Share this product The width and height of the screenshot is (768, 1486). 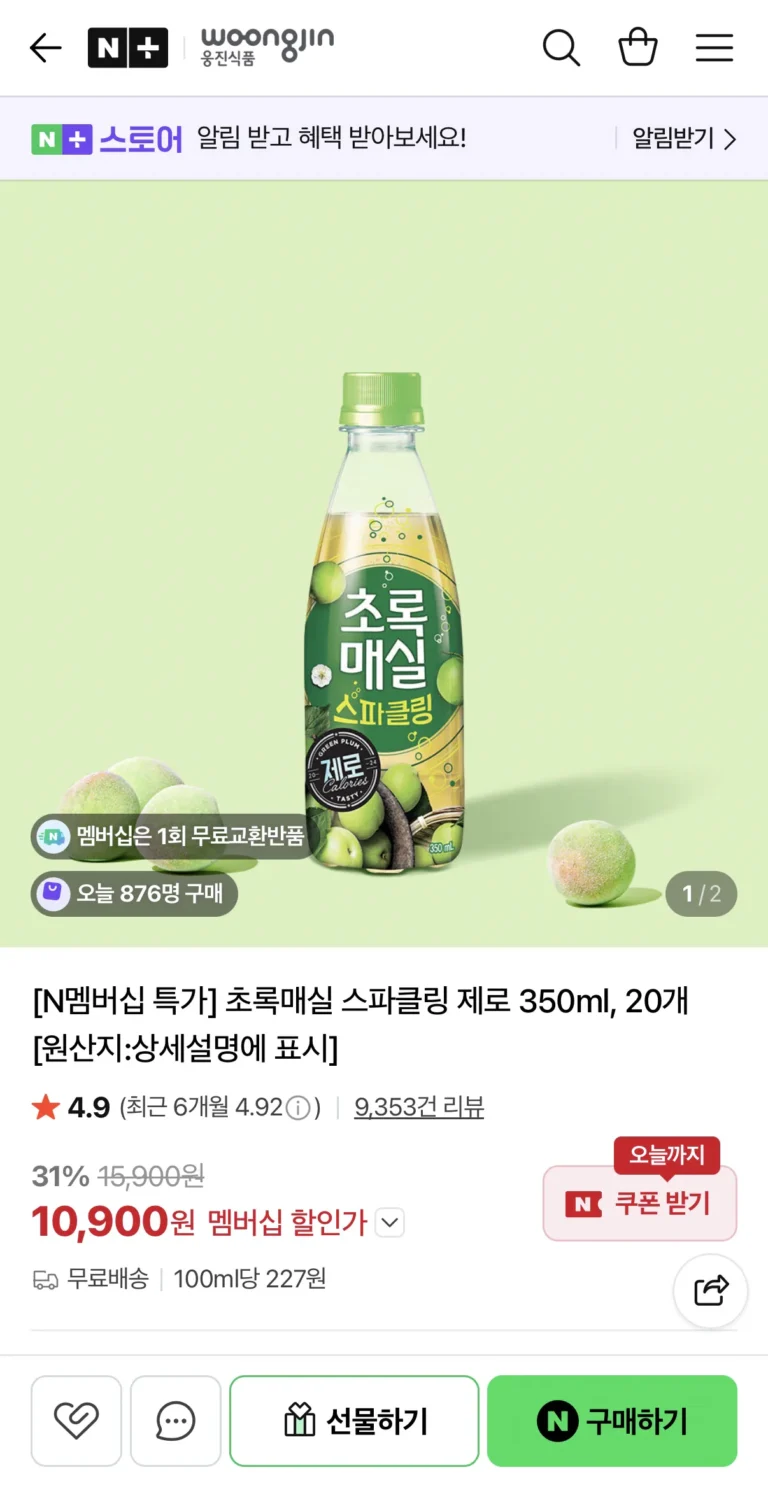711,1291
